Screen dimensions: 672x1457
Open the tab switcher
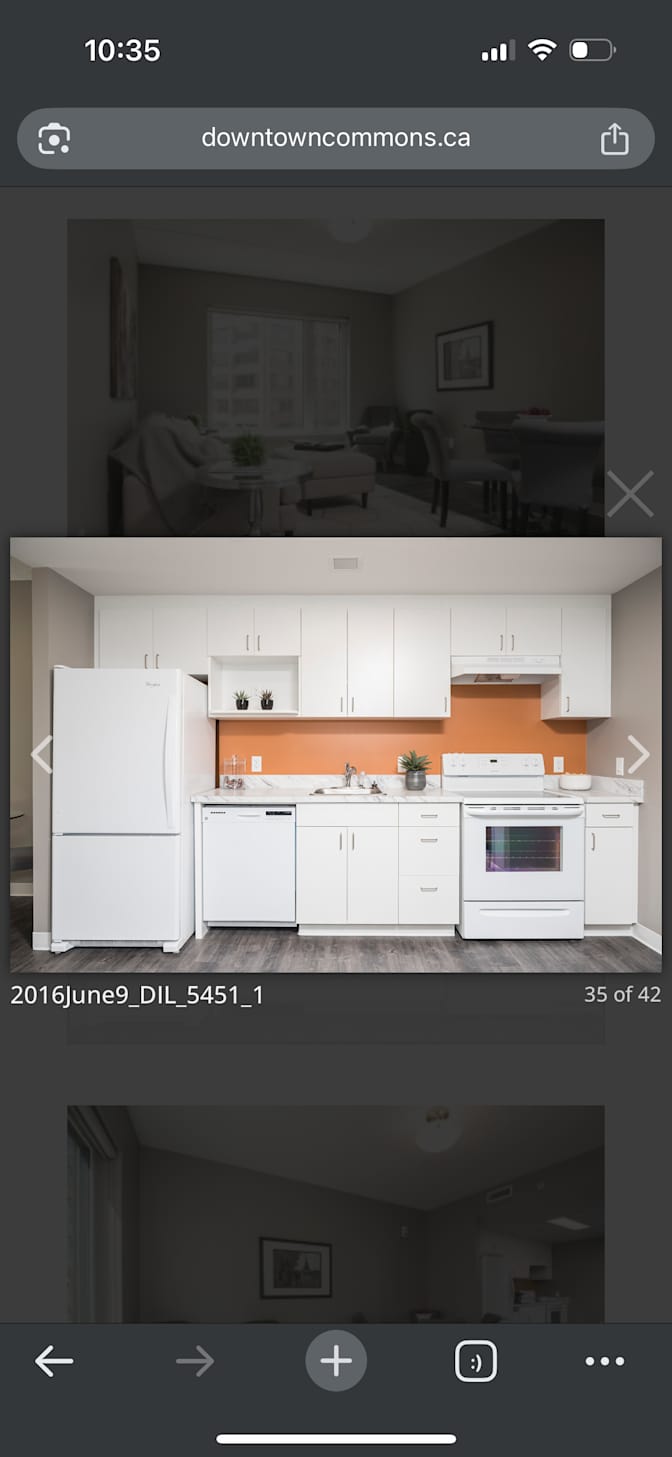coord(475,1360)
